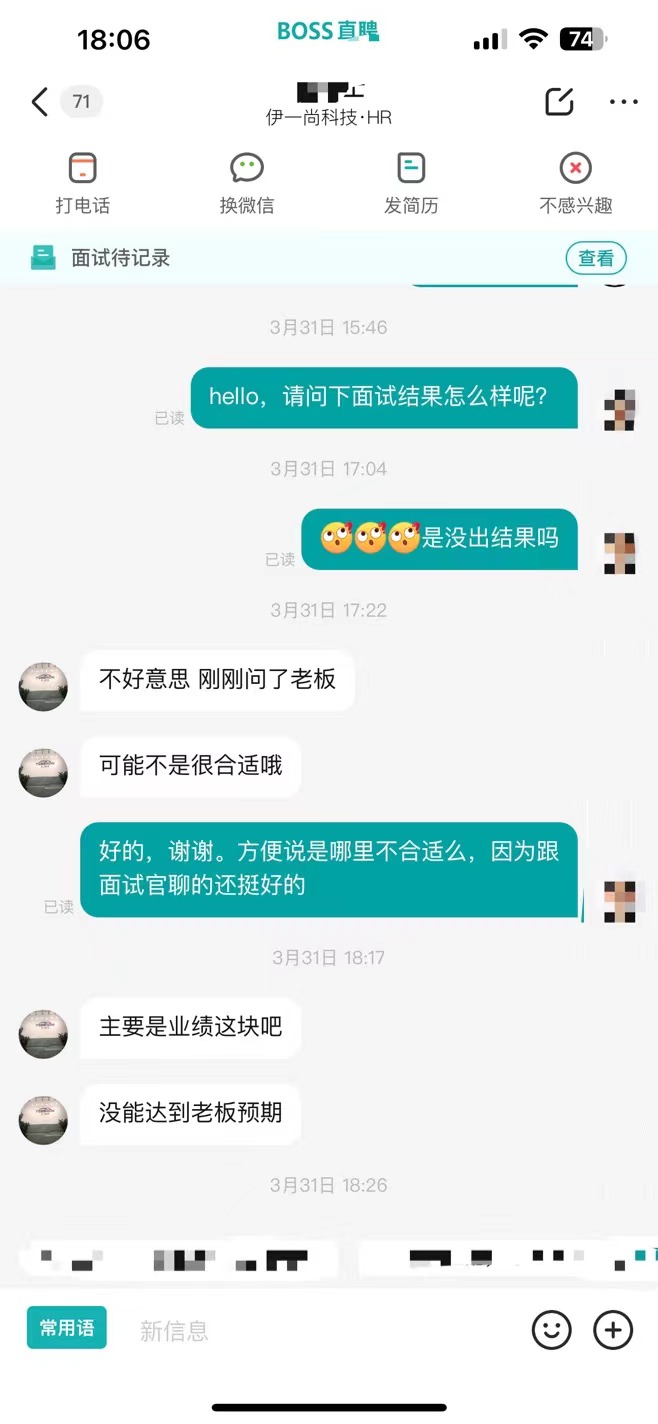This screenshot has width=658, height=1424.
Task: Open the three-dot overflow menu
Action: click(623, 101)
